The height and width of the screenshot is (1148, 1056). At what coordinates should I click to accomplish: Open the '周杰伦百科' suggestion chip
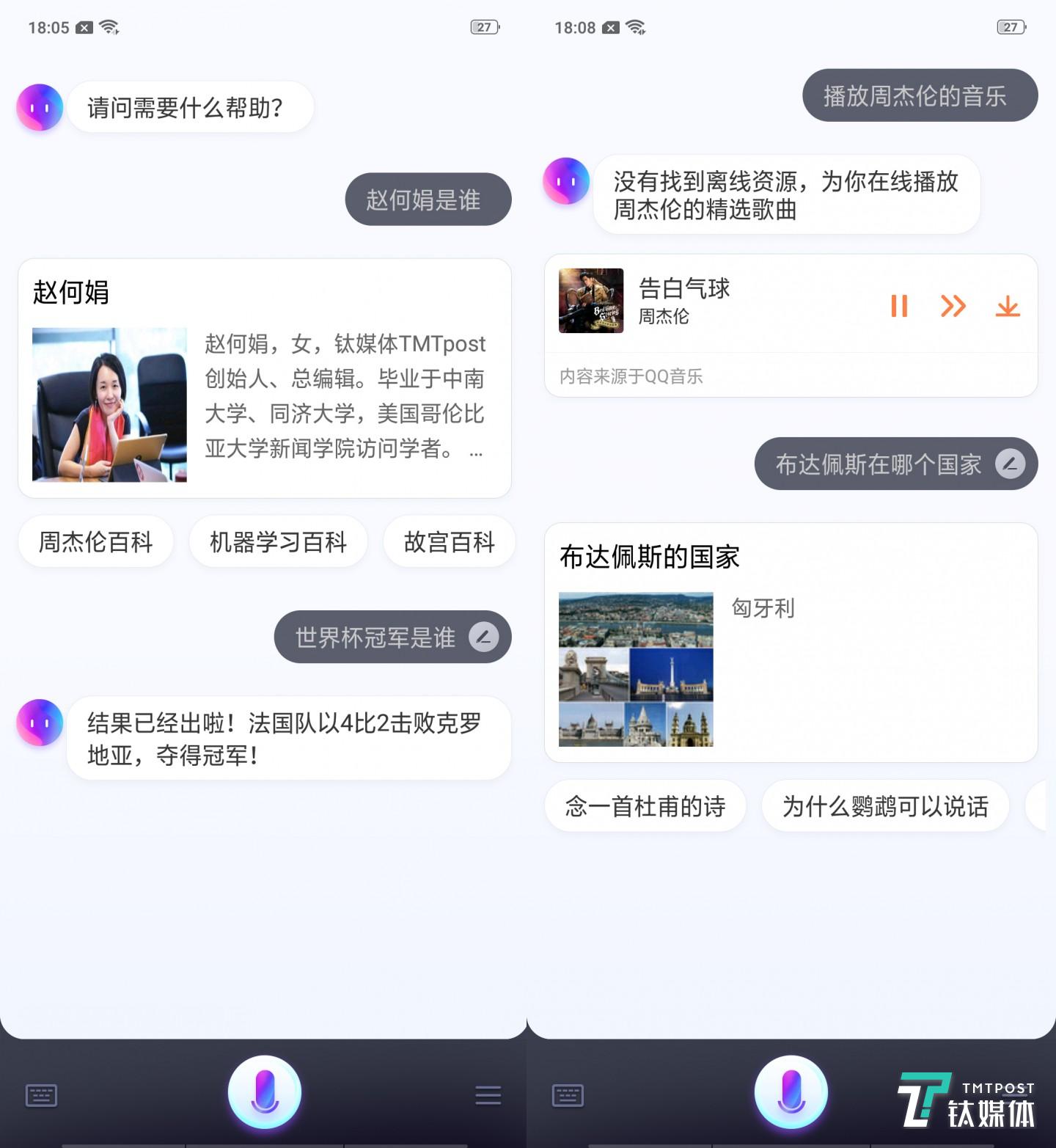(x=95, y=541)
